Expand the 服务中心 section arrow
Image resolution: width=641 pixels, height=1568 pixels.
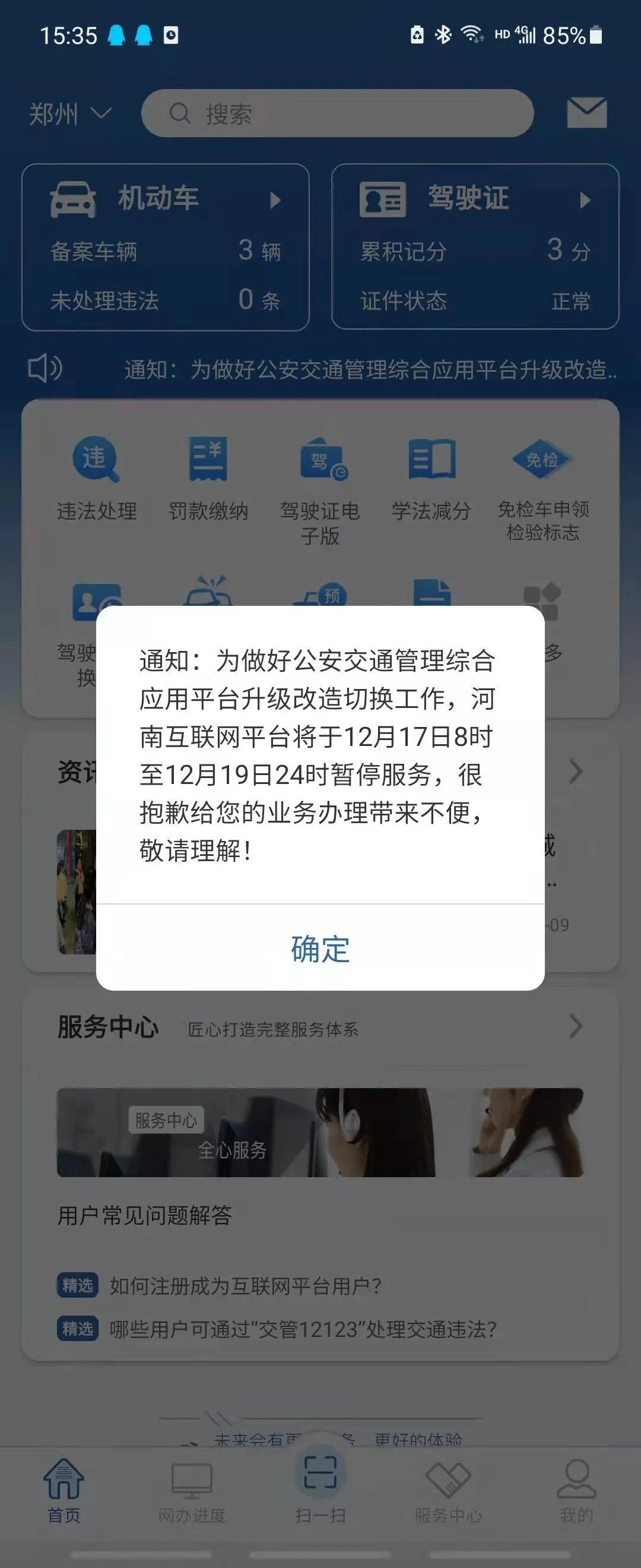click(x=575, y=1027)
